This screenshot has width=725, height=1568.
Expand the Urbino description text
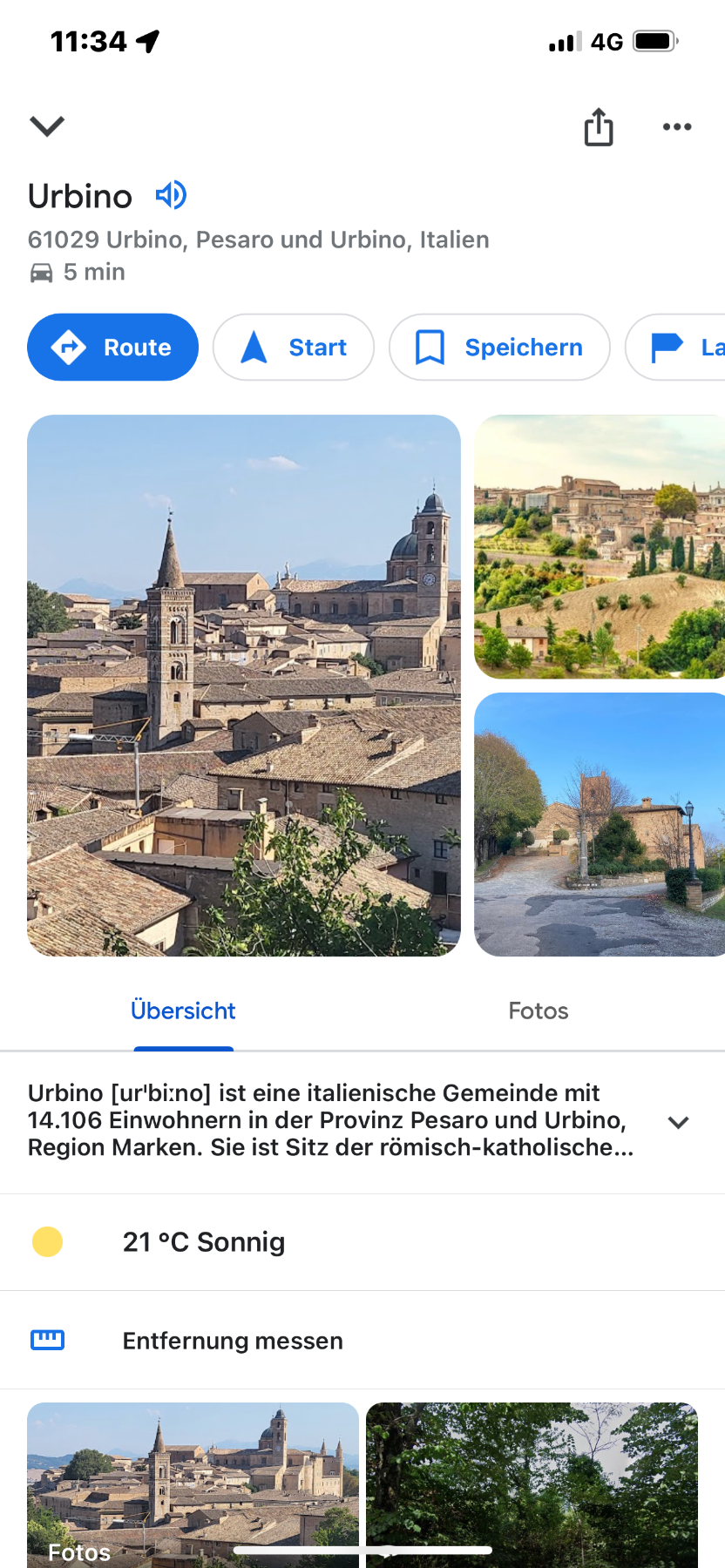(x=679, y=1122)
